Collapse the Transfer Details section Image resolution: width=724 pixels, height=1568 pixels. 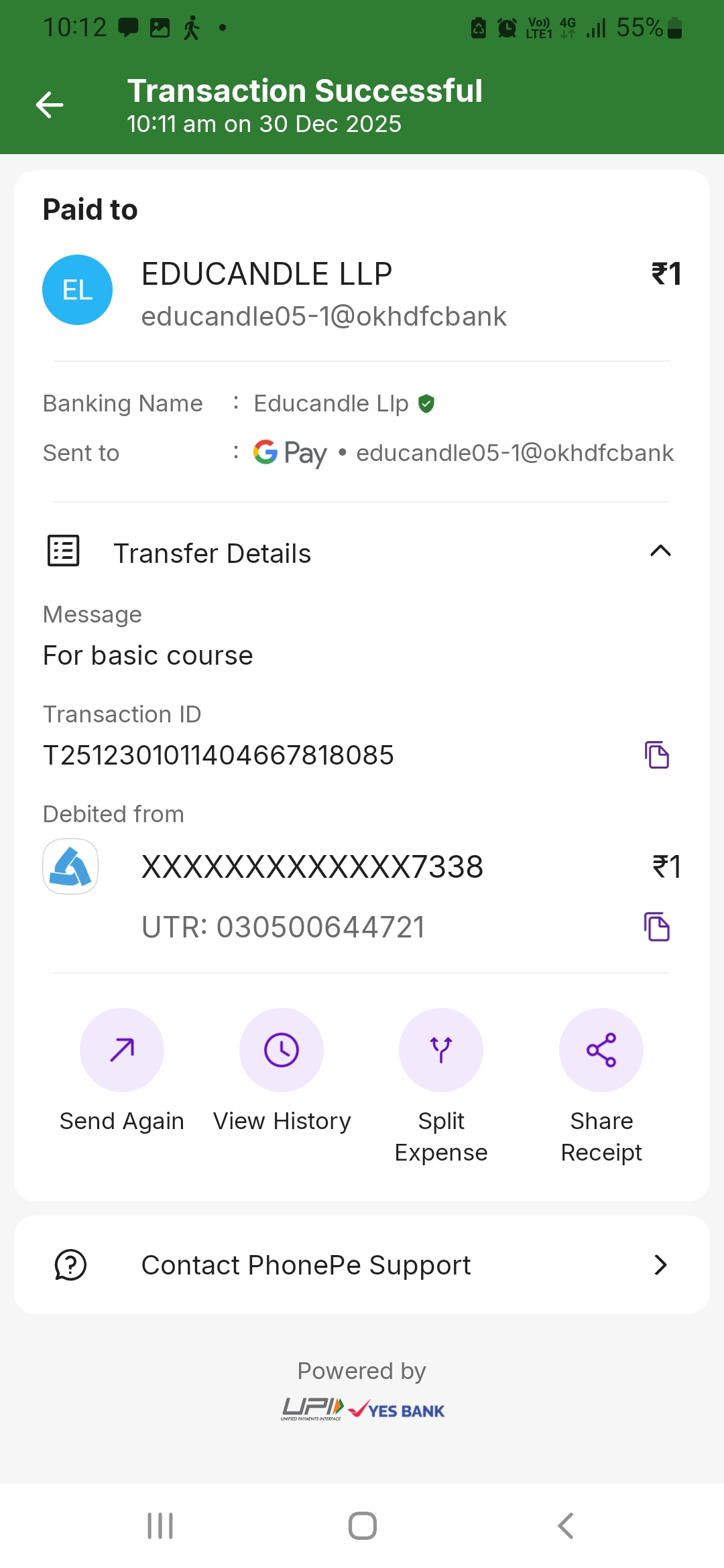coord(660,551)
